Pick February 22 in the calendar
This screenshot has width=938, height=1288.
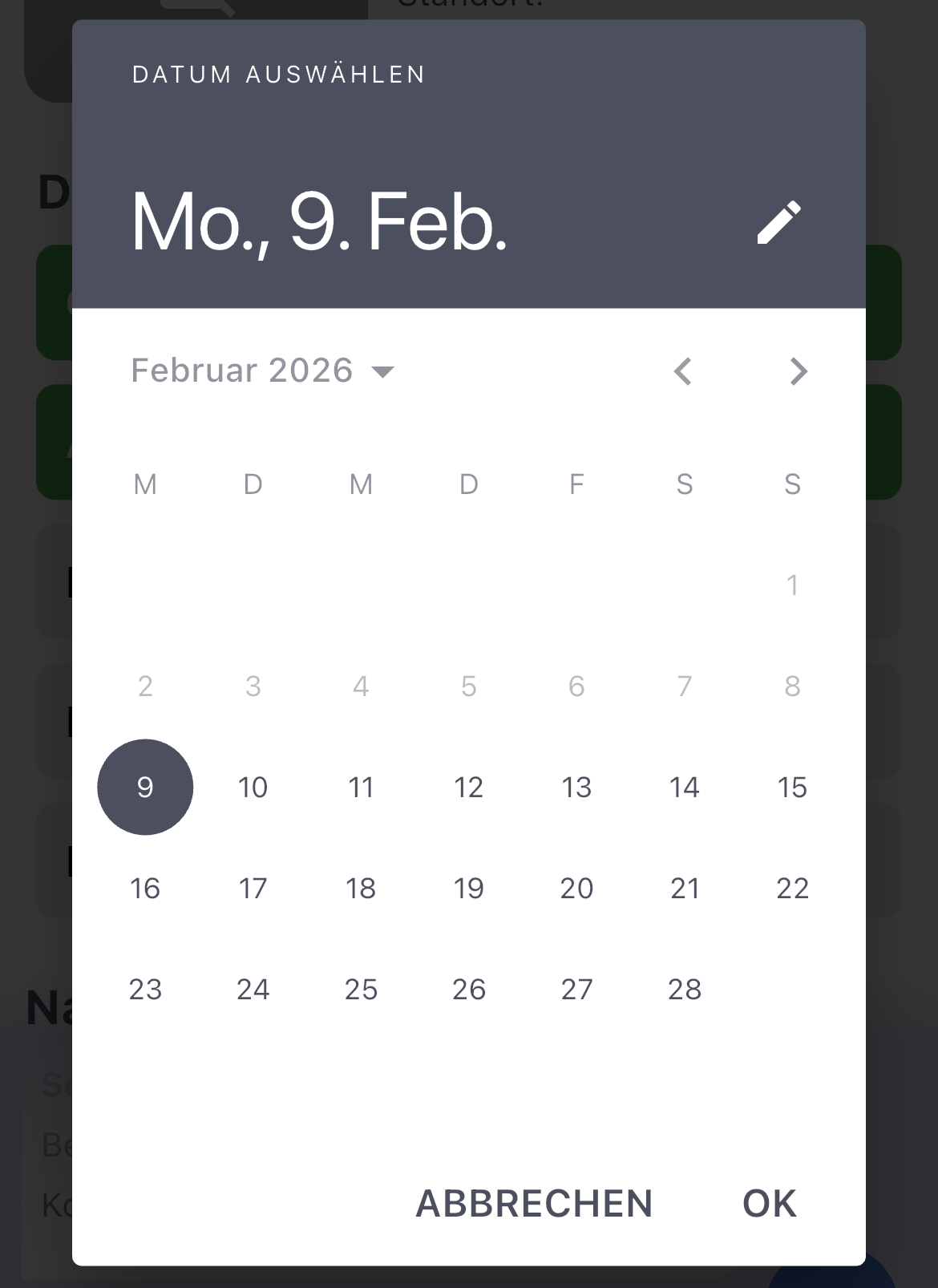point(792,889)
